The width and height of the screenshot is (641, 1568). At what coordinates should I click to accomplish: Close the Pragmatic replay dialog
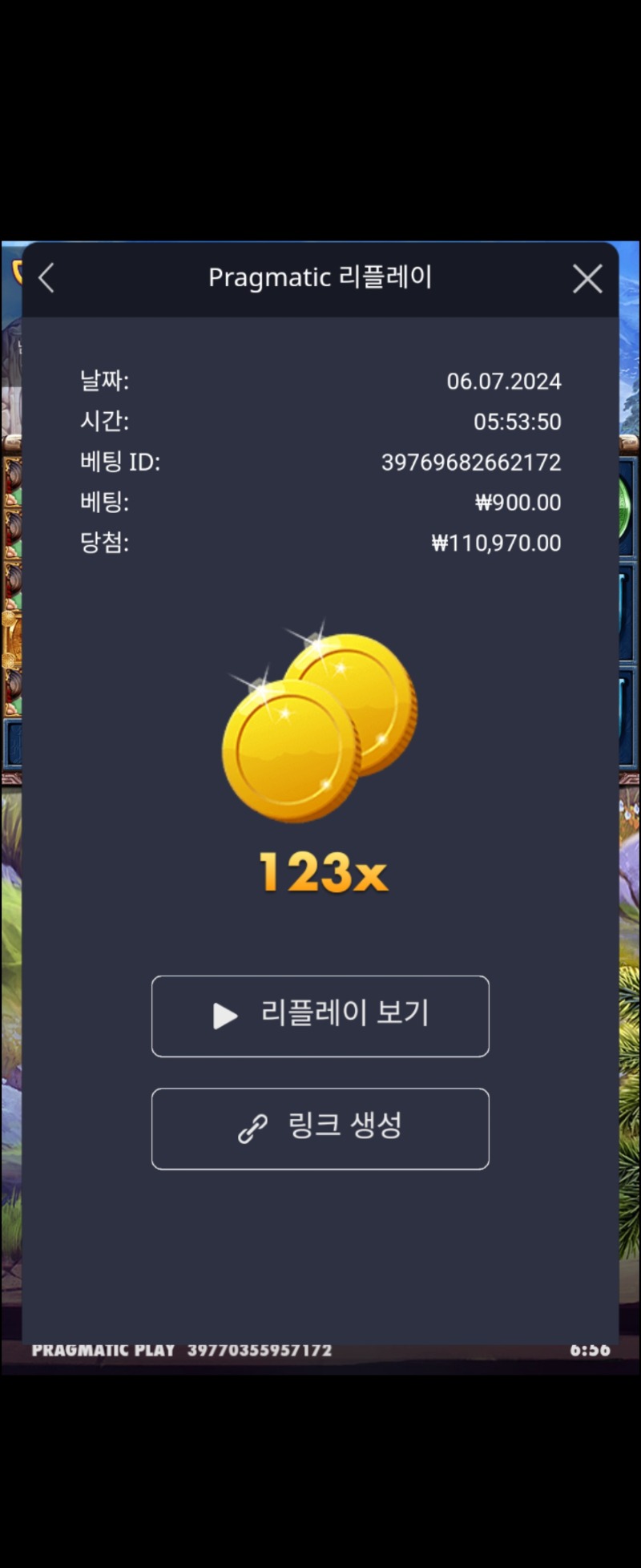tap(587, 279)
